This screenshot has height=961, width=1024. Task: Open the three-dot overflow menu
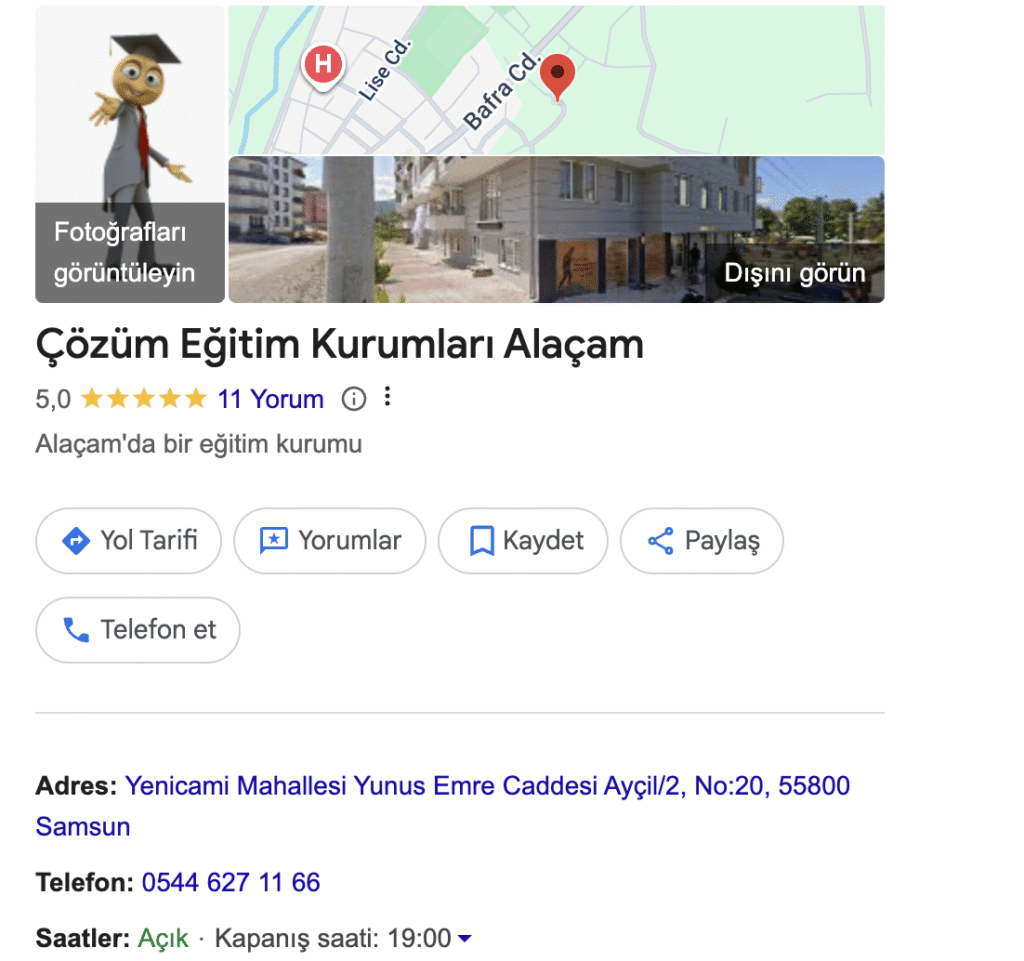click(x=388, y=399)
